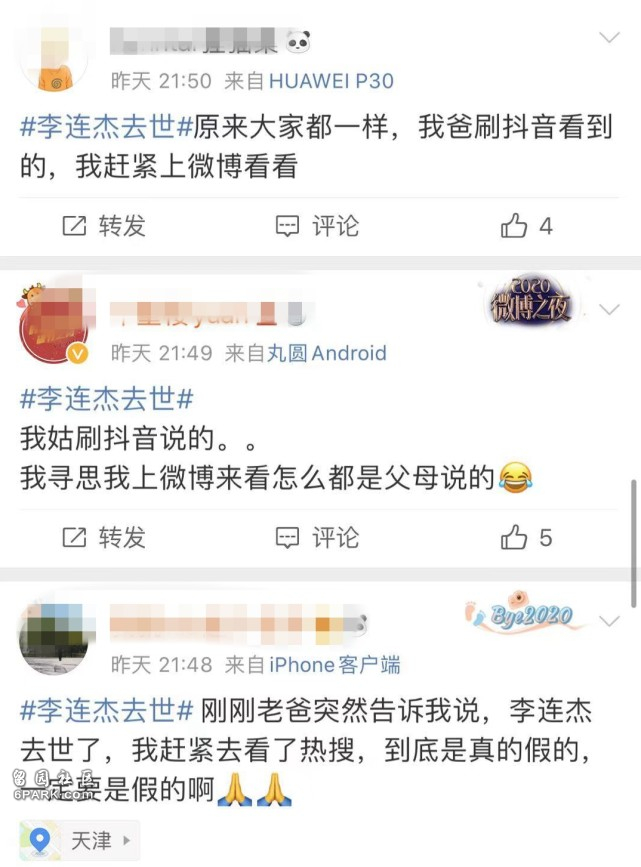Open the chevron menu on the 21:50 post
The height and width of the screenshot is (867, 641).
coord(609,40)
